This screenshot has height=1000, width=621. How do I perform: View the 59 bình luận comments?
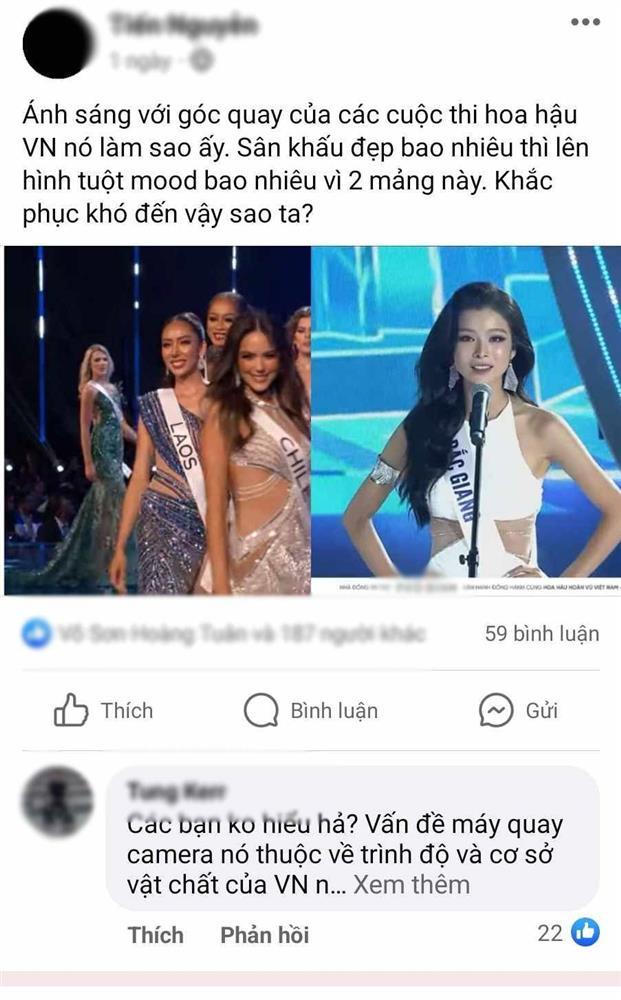542,633
